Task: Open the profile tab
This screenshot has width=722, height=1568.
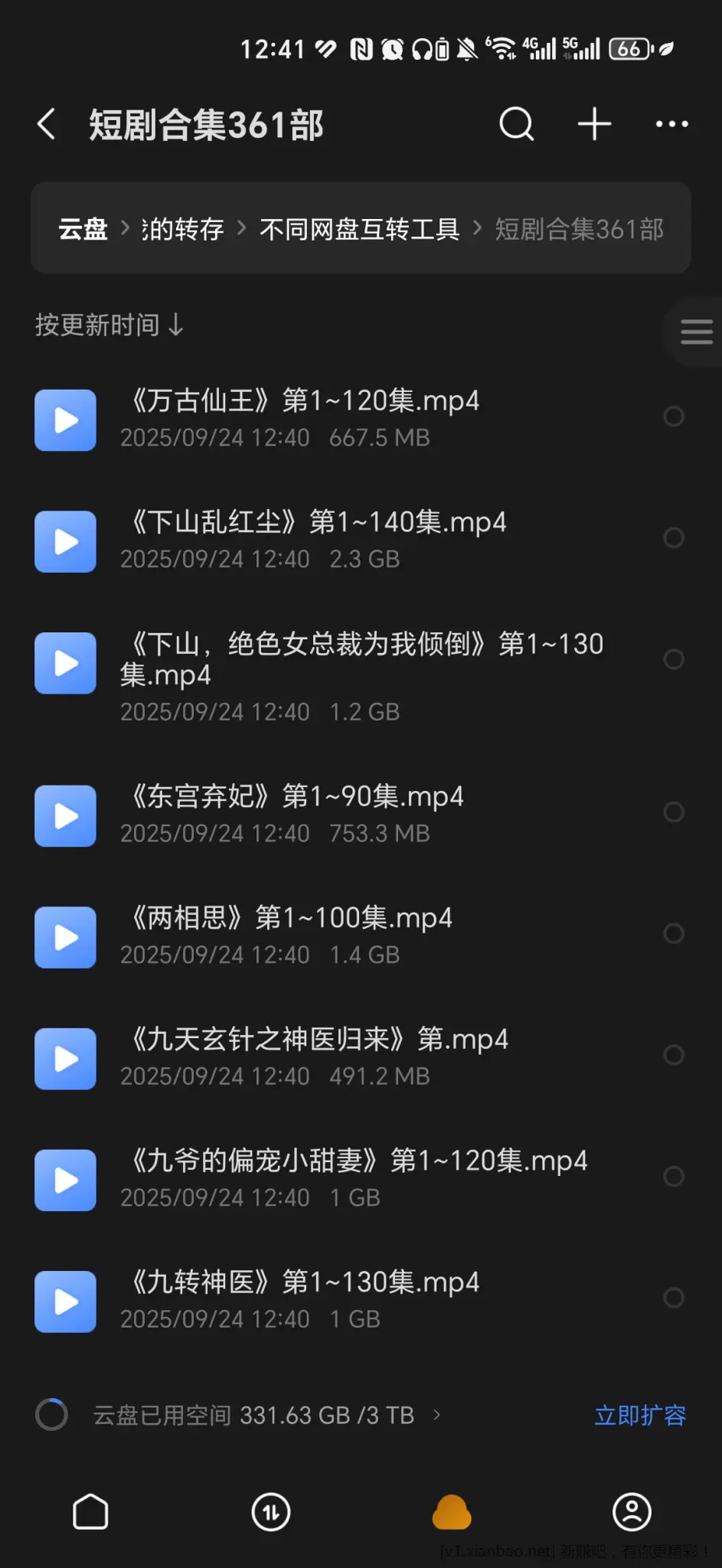Action: (632, 1512)
